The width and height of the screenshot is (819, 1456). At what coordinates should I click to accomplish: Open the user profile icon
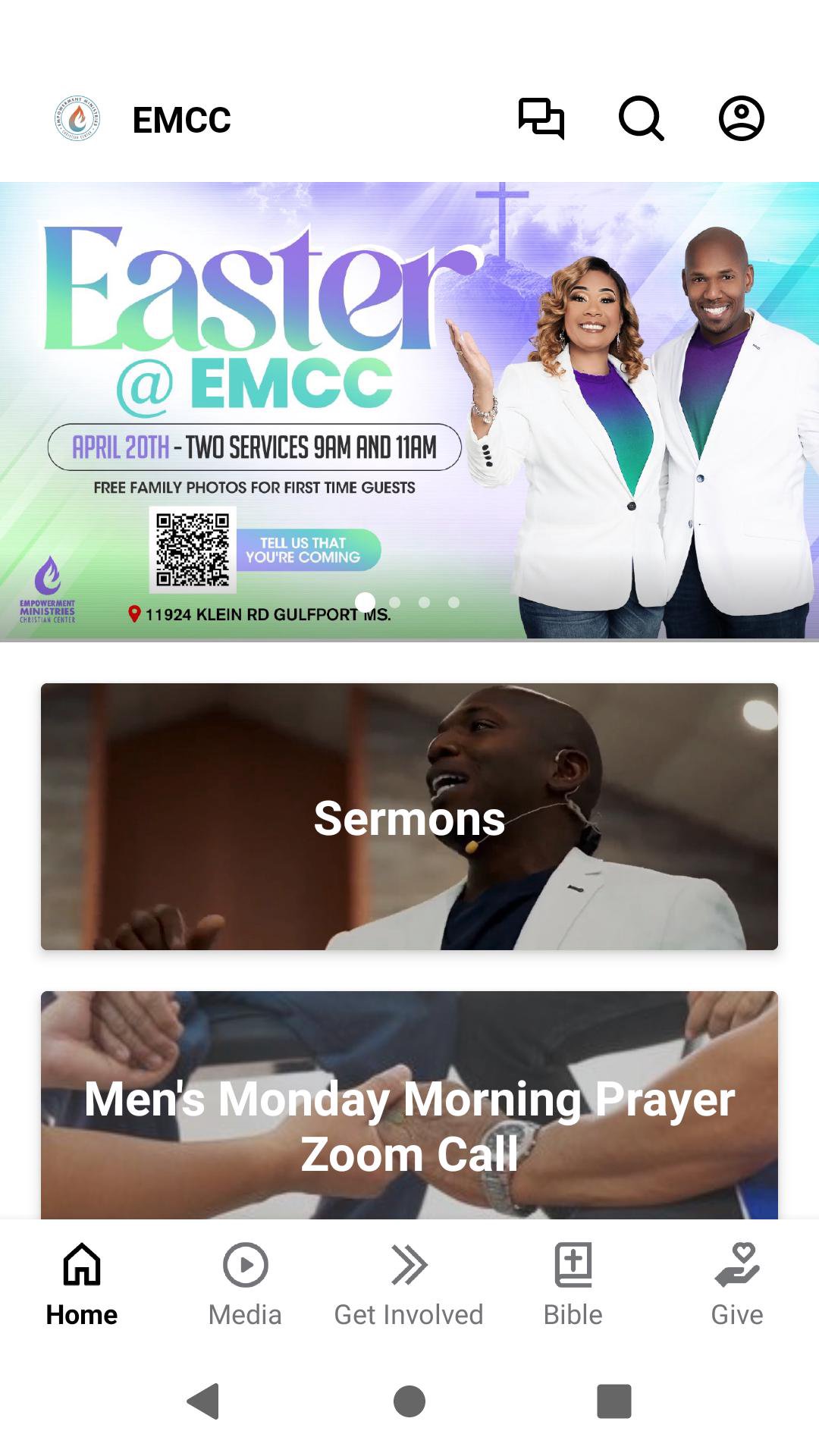pos(741,119)
